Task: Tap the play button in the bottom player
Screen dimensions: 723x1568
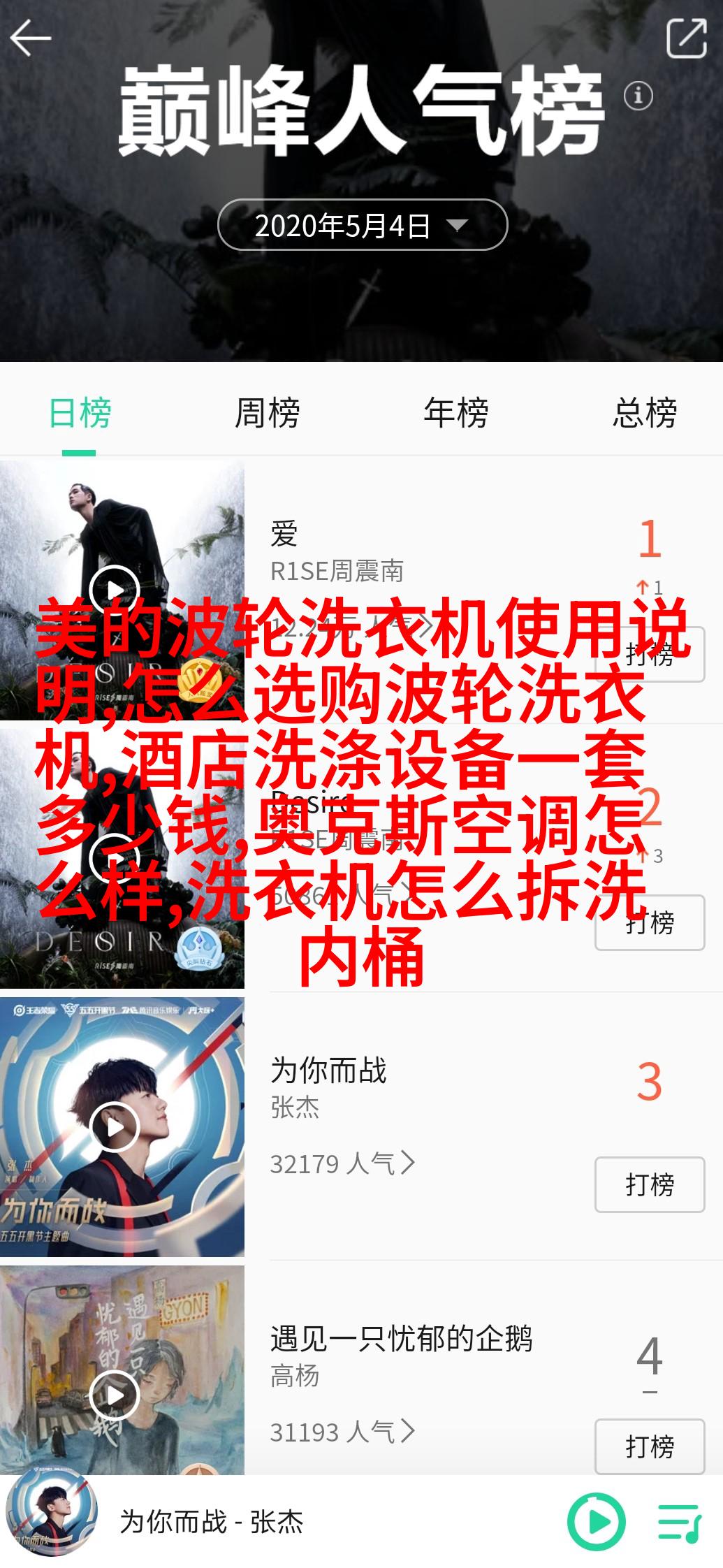Action: [x=596, y=1522]
